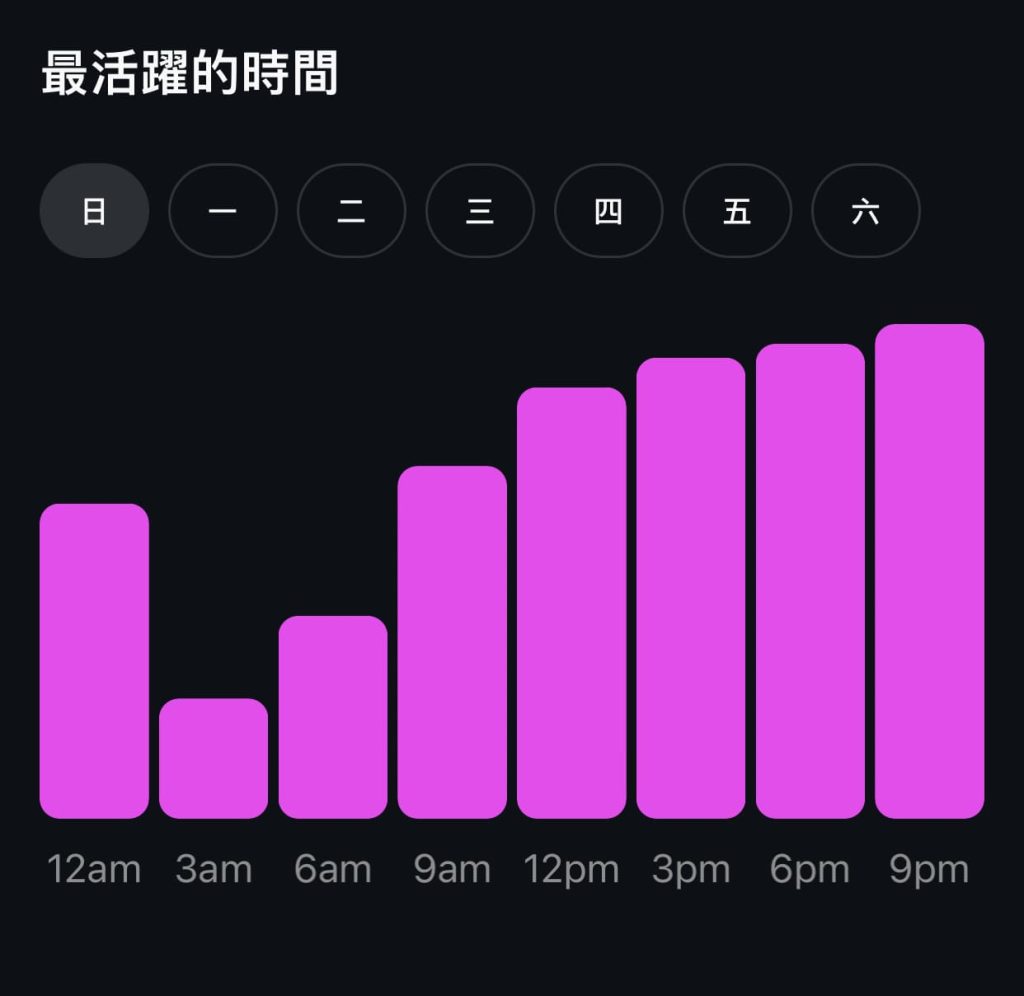The image size is (1024, 996).
Task: Switch to the 一 (Monday) chip
Action: (222, 211)
